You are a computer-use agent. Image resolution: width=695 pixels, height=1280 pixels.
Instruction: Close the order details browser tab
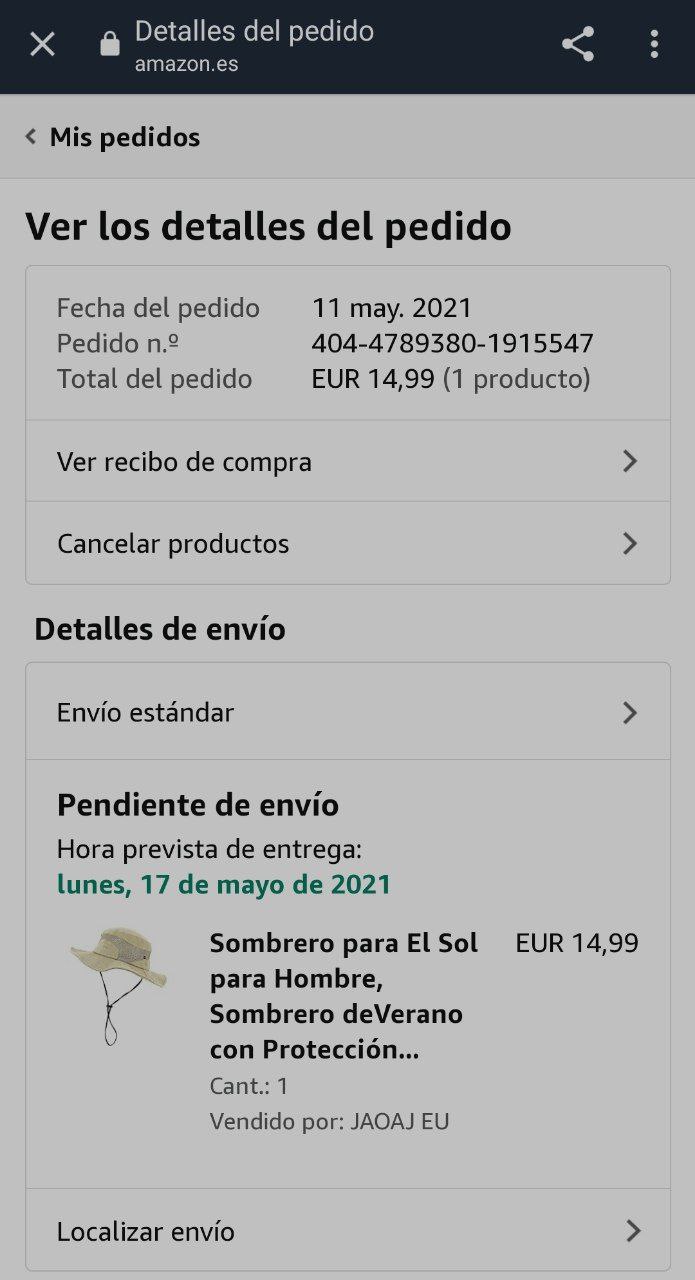[x=42, y=44]
